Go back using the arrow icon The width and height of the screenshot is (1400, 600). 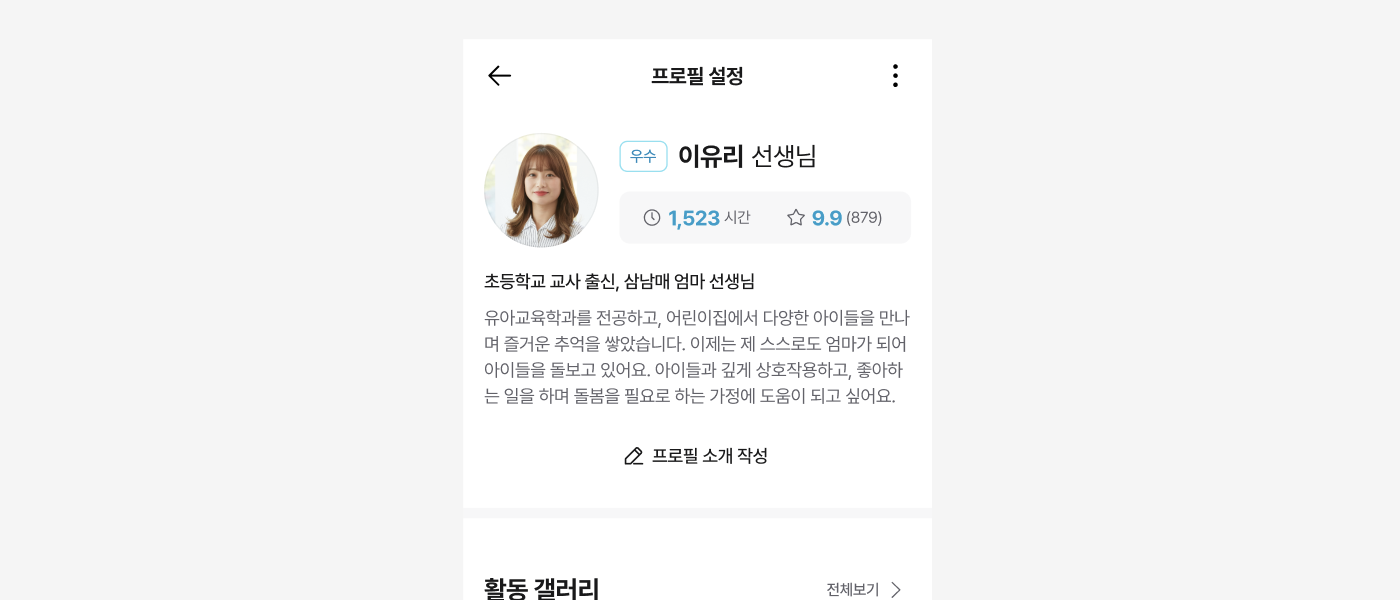[499, 76]
